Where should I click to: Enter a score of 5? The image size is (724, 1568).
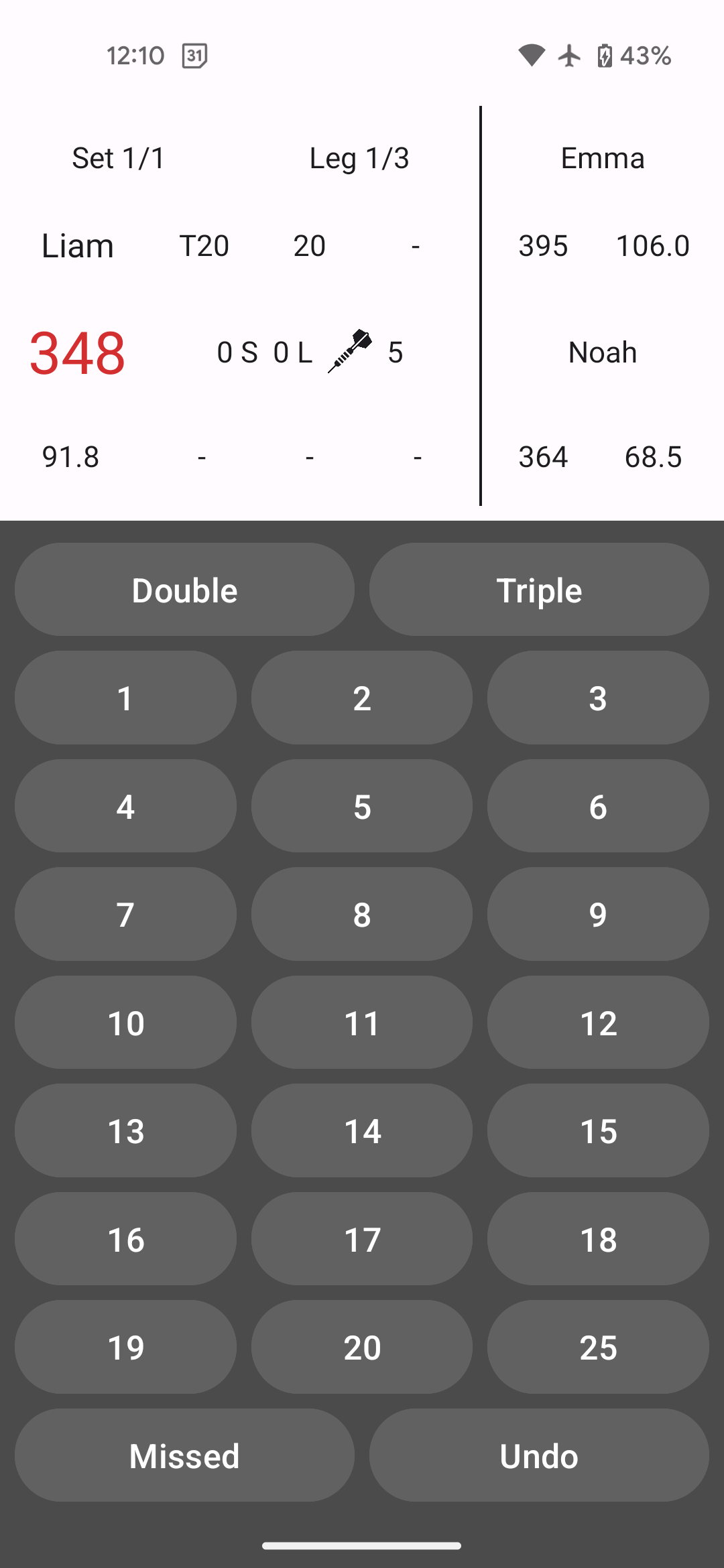click(x=362, y=806)
